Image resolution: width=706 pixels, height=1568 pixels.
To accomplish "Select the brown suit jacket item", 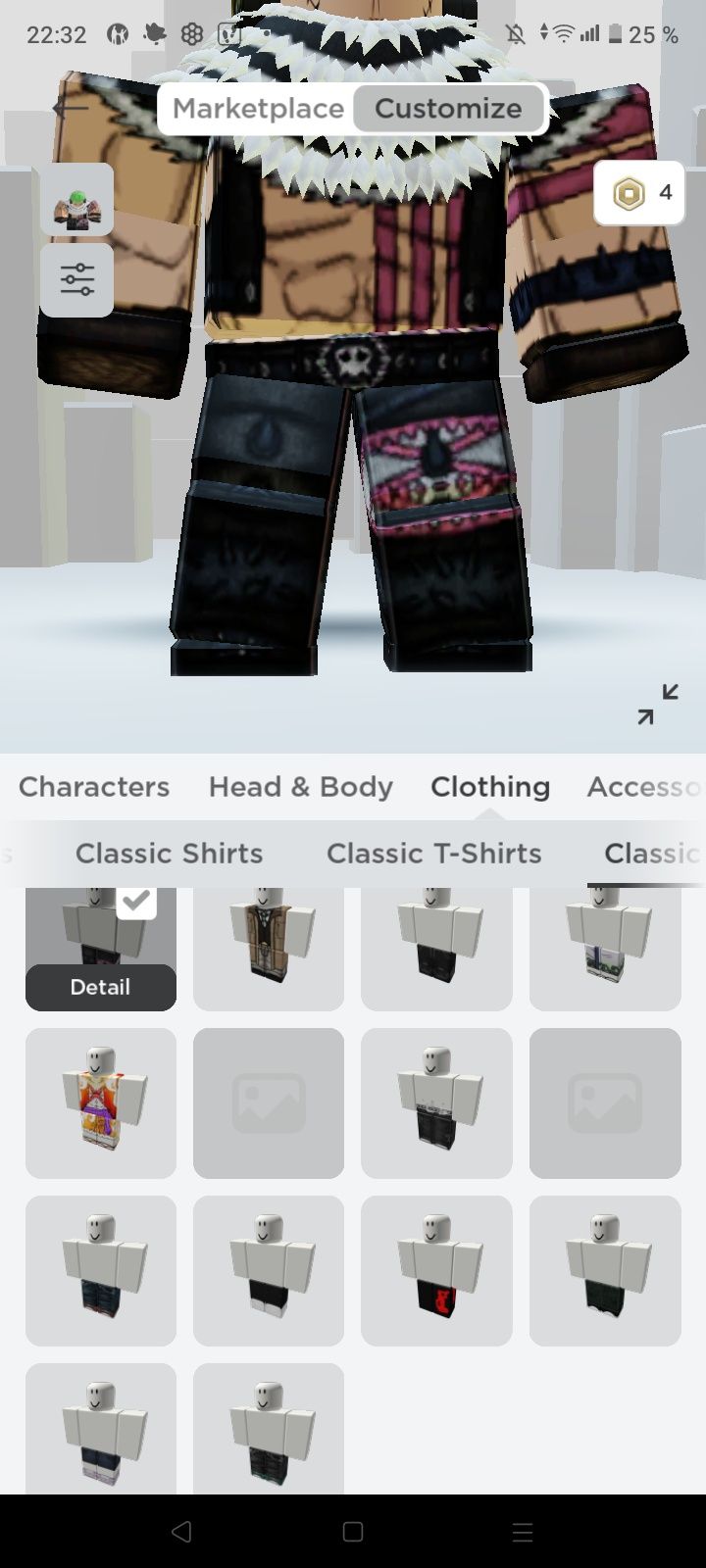I will (269, 948).
